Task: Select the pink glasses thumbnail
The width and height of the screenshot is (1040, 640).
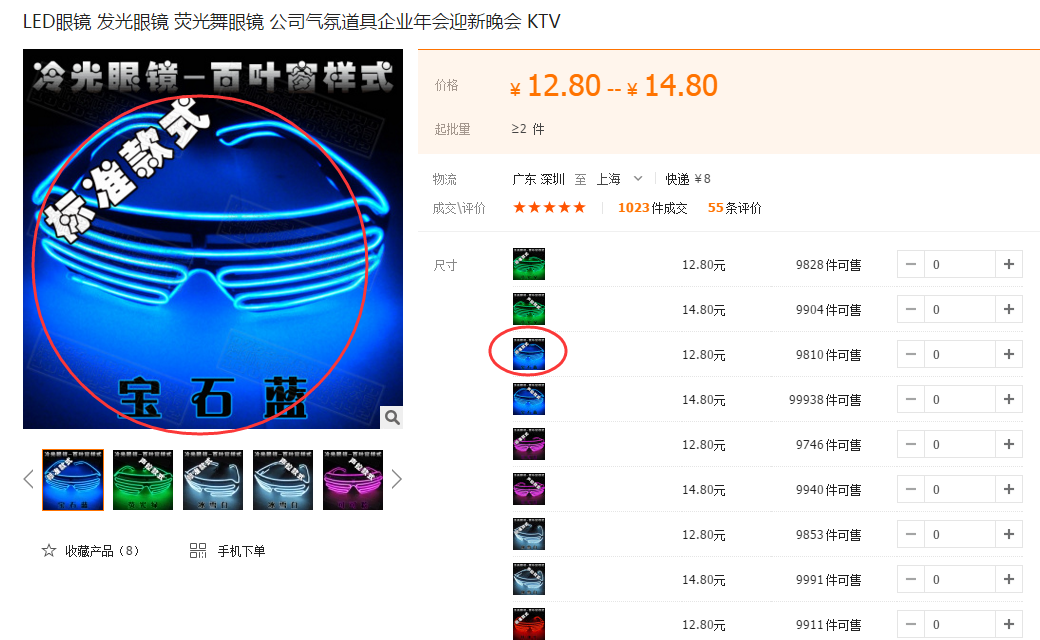Action: click(353, 480)
